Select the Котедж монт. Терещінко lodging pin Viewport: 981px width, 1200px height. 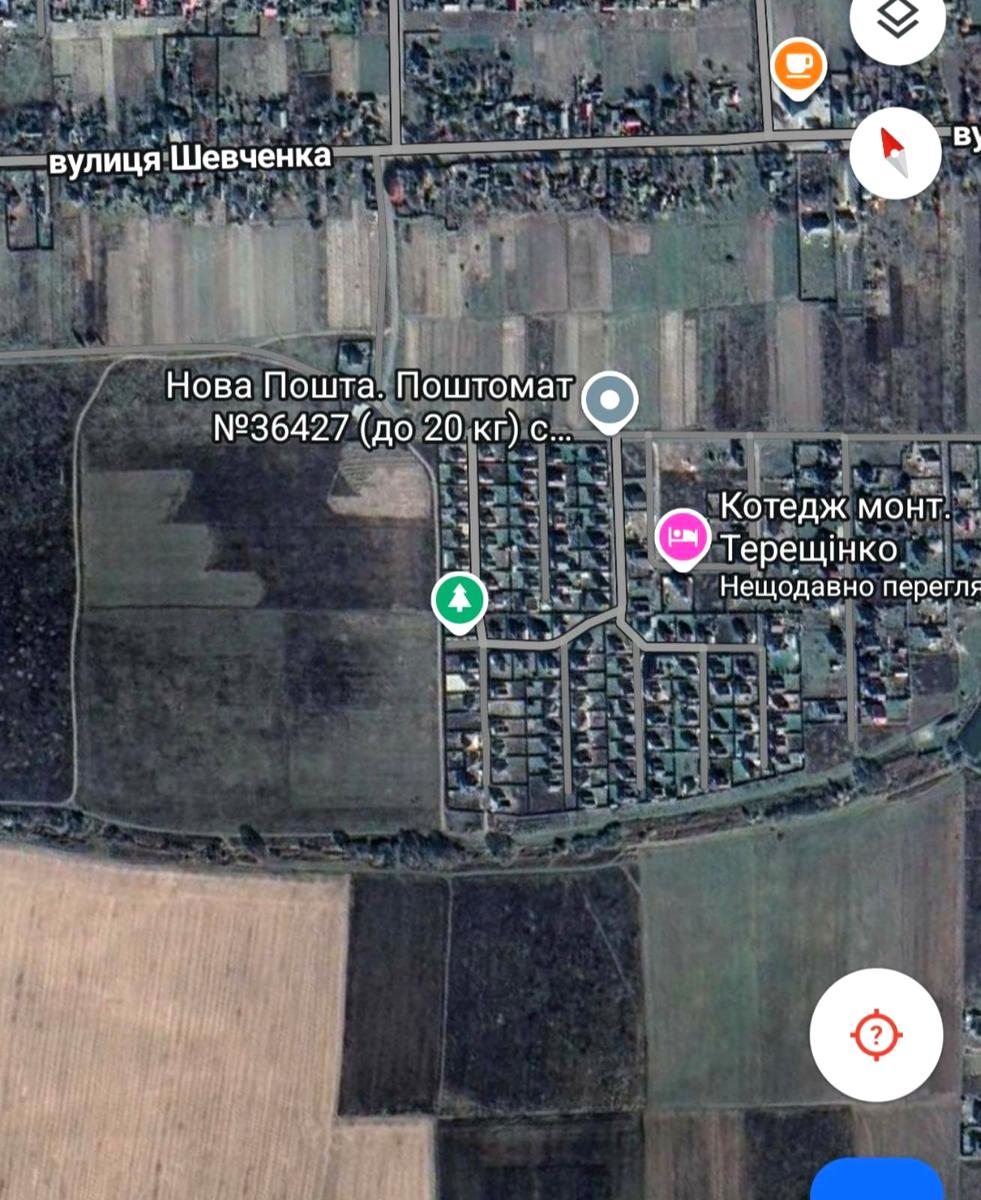pyautogui.click(x=682, y=537)
